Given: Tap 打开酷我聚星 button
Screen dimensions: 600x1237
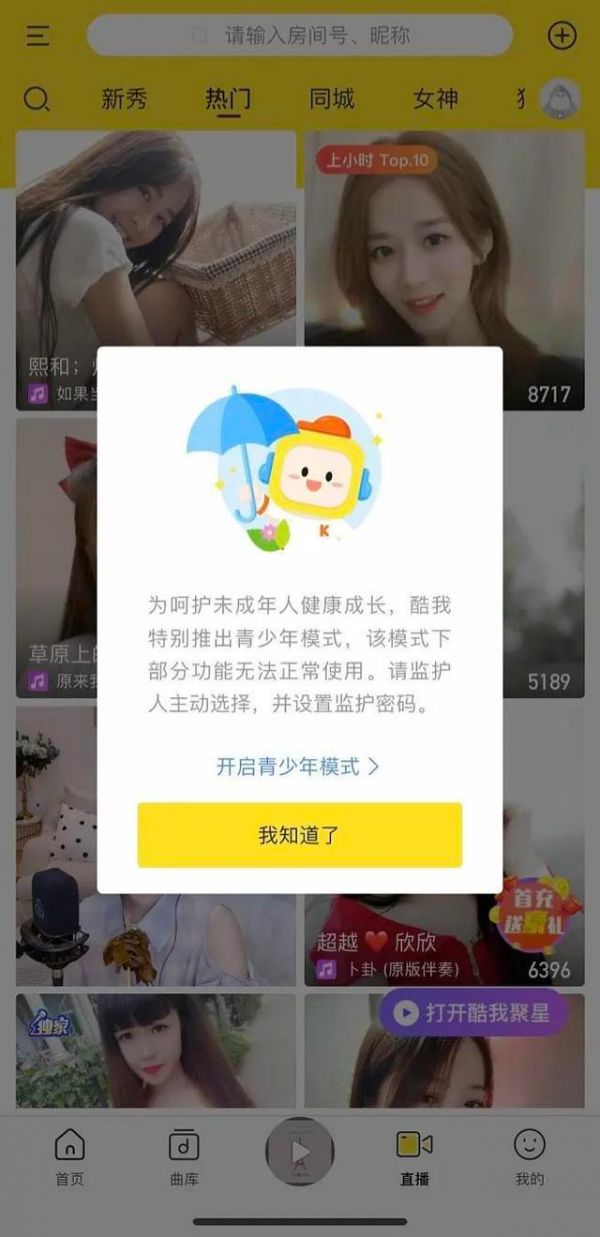Looking at the screenshot, I should [x=473, y=1013].
